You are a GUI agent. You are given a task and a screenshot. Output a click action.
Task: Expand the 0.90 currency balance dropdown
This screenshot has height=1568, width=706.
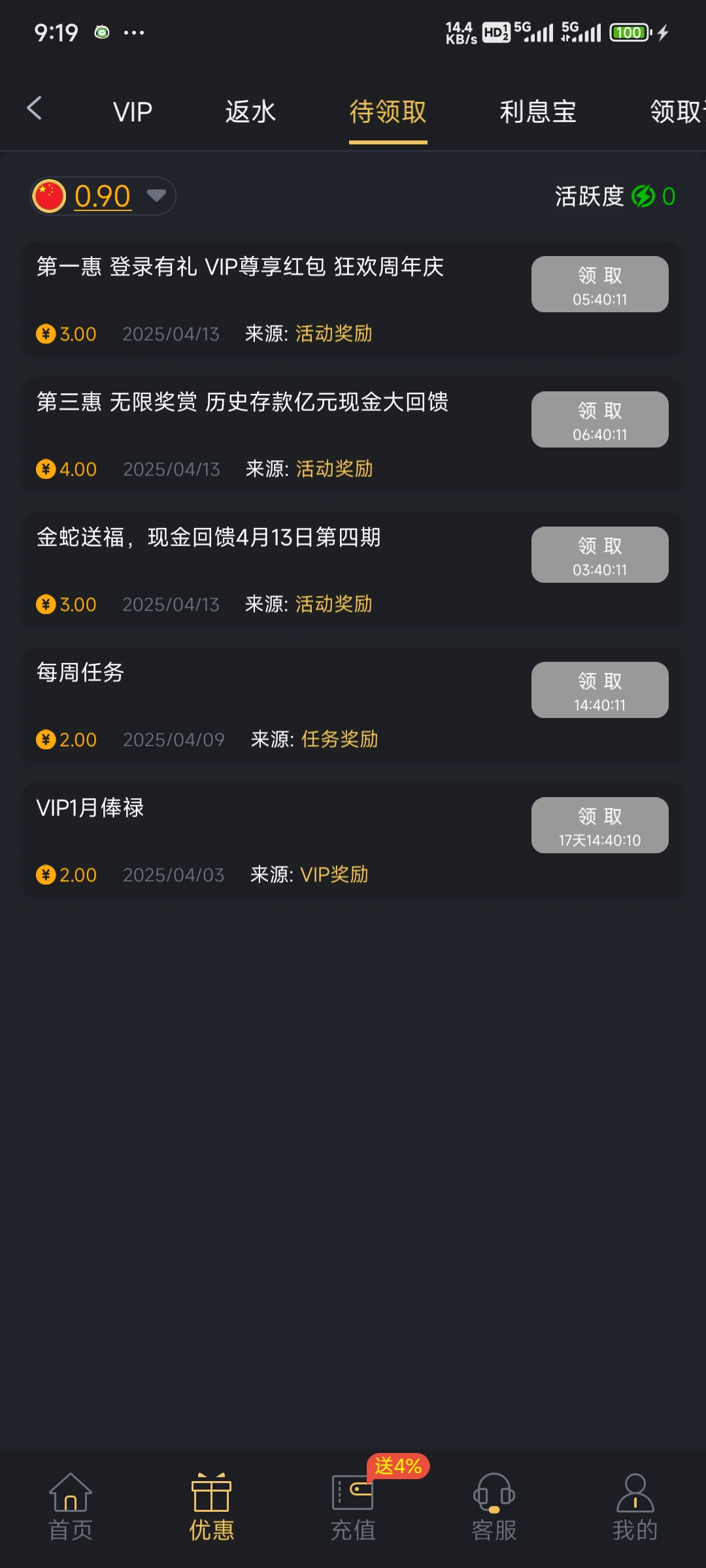pos(156,195)
